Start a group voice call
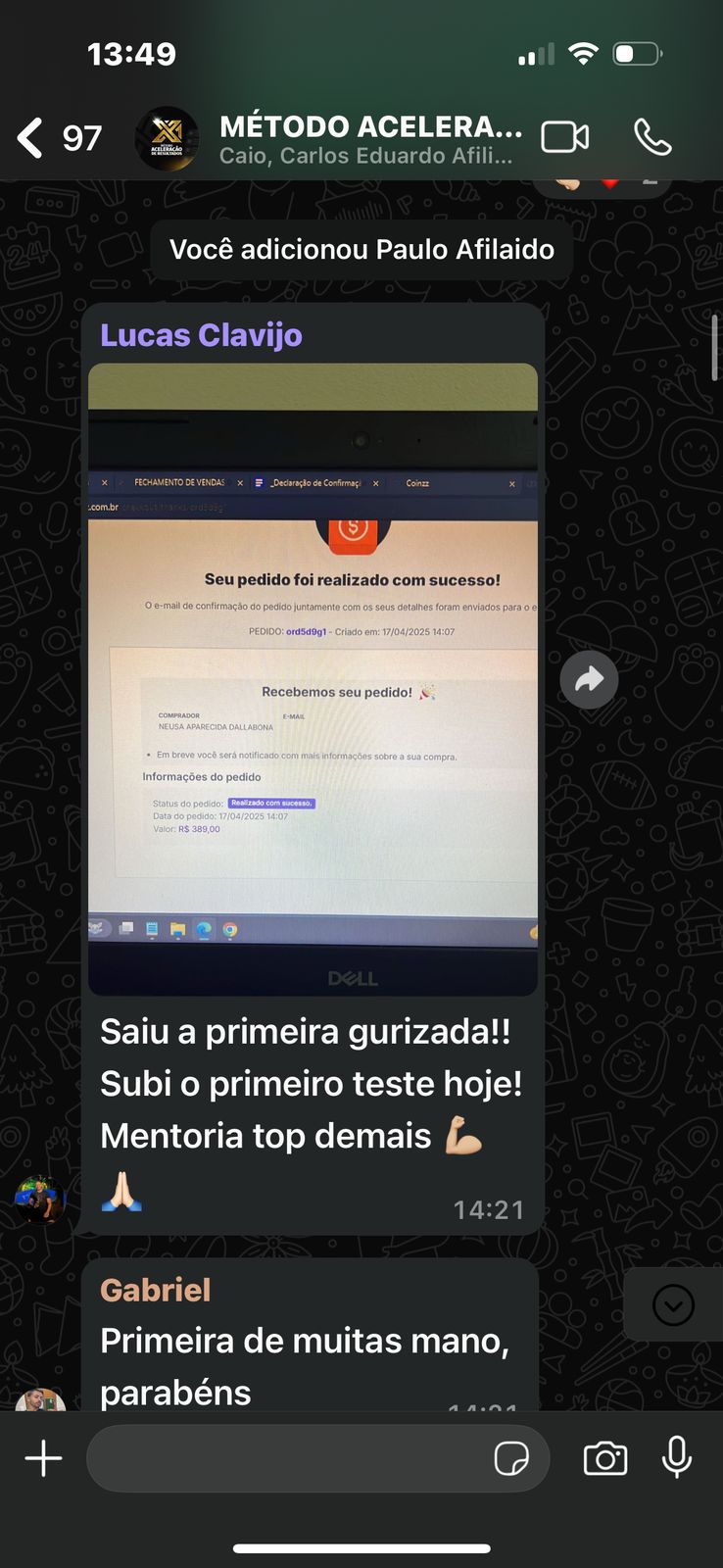This screenshot has width=723, height=1568. pyautogui.click(x=652, y=138)
